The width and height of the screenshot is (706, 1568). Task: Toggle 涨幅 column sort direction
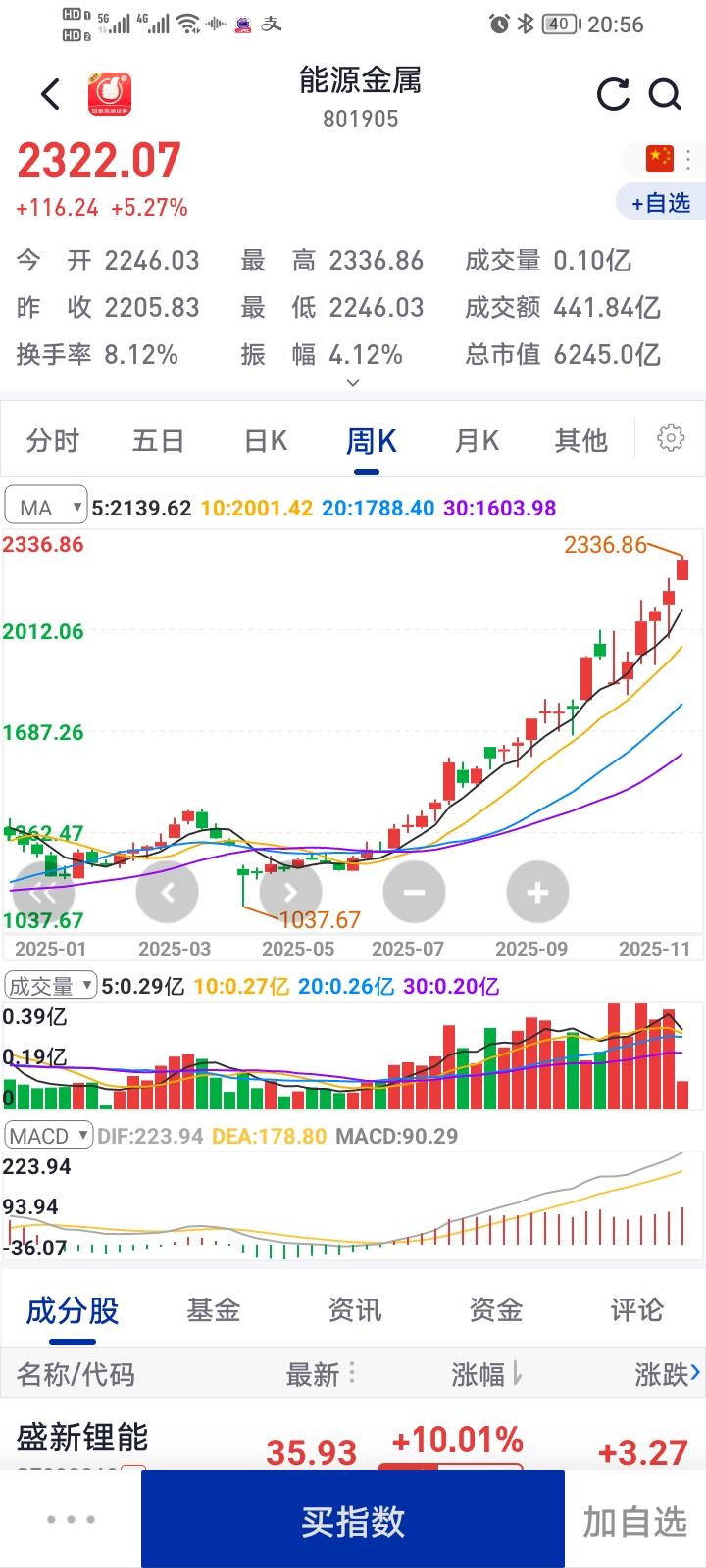[486, 1374]
